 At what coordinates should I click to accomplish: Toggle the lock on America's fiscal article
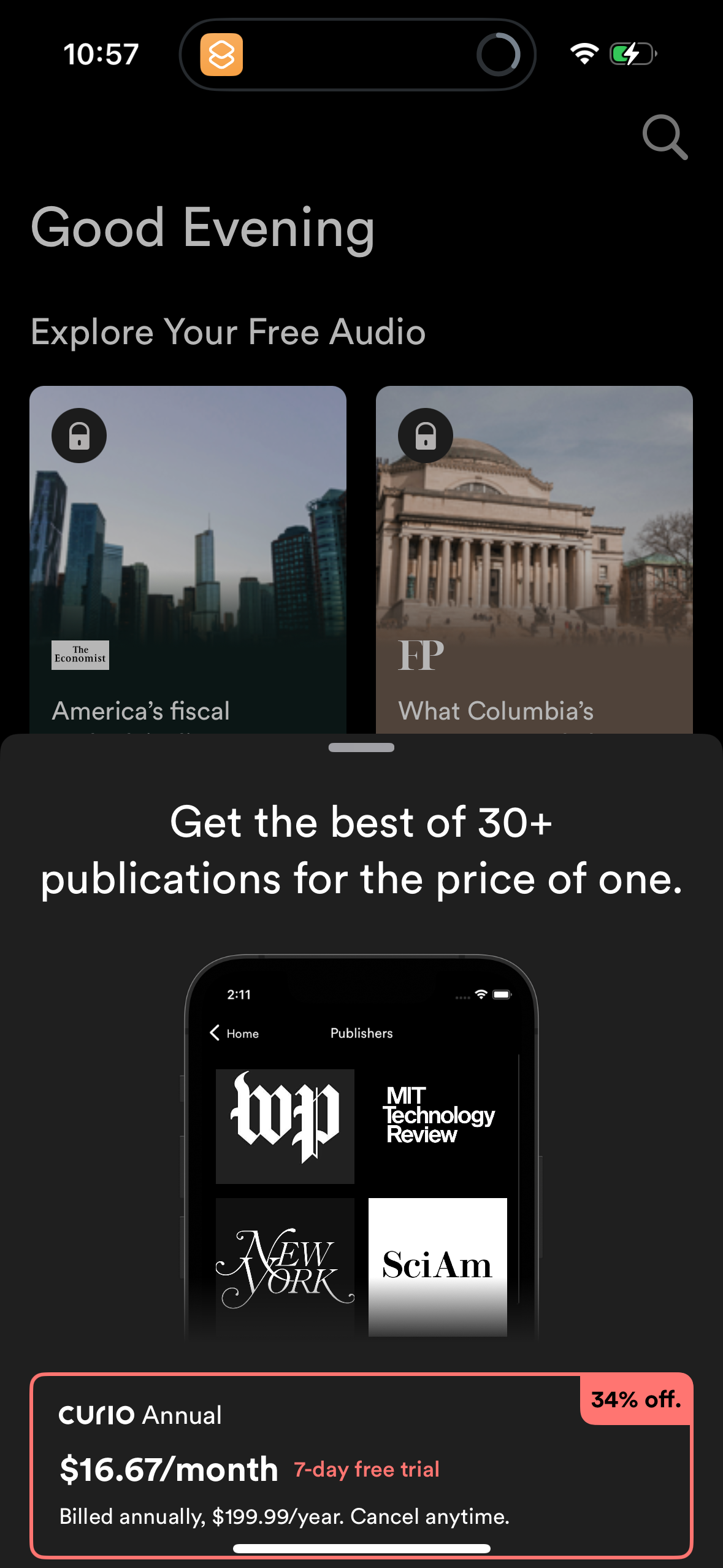pyautogui.click(x=78, y=435)
